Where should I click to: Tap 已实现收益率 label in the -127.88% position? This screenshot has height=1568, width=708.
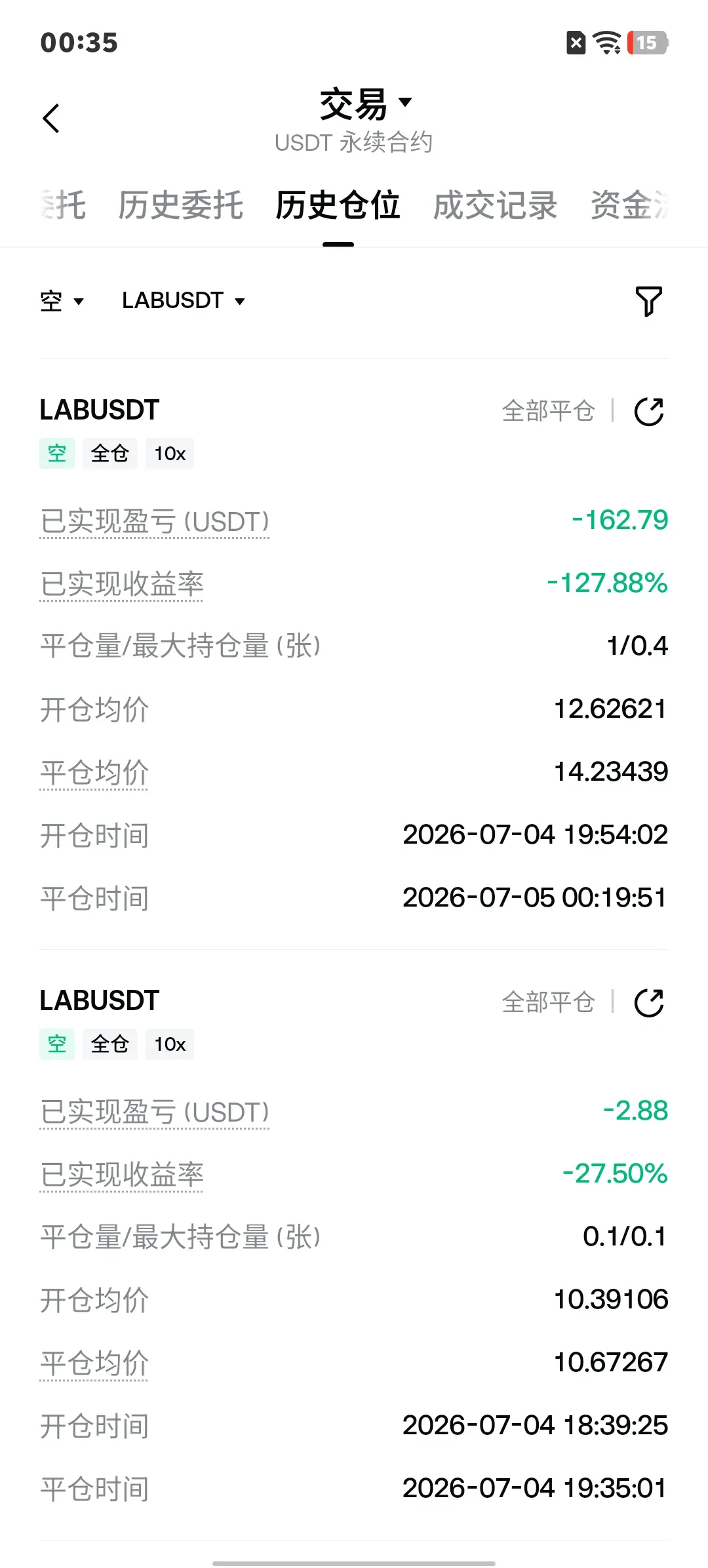coord(122,584)
